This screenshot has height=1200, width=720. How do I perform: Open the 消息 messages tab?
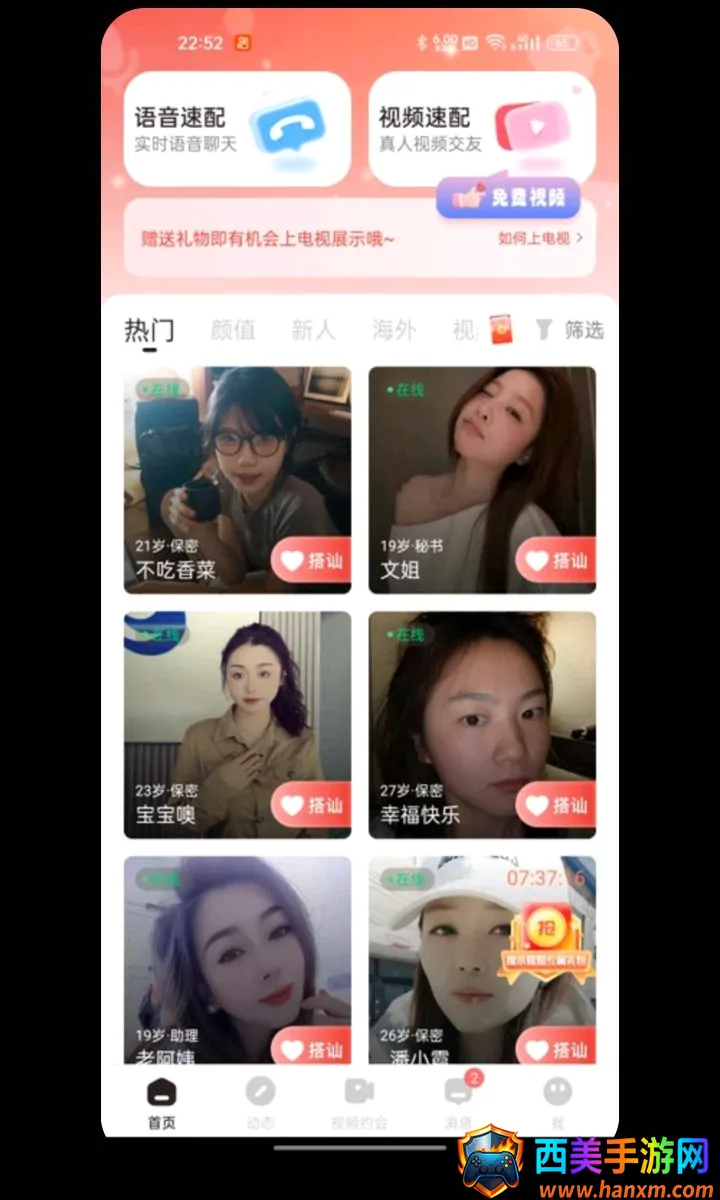459,1103
